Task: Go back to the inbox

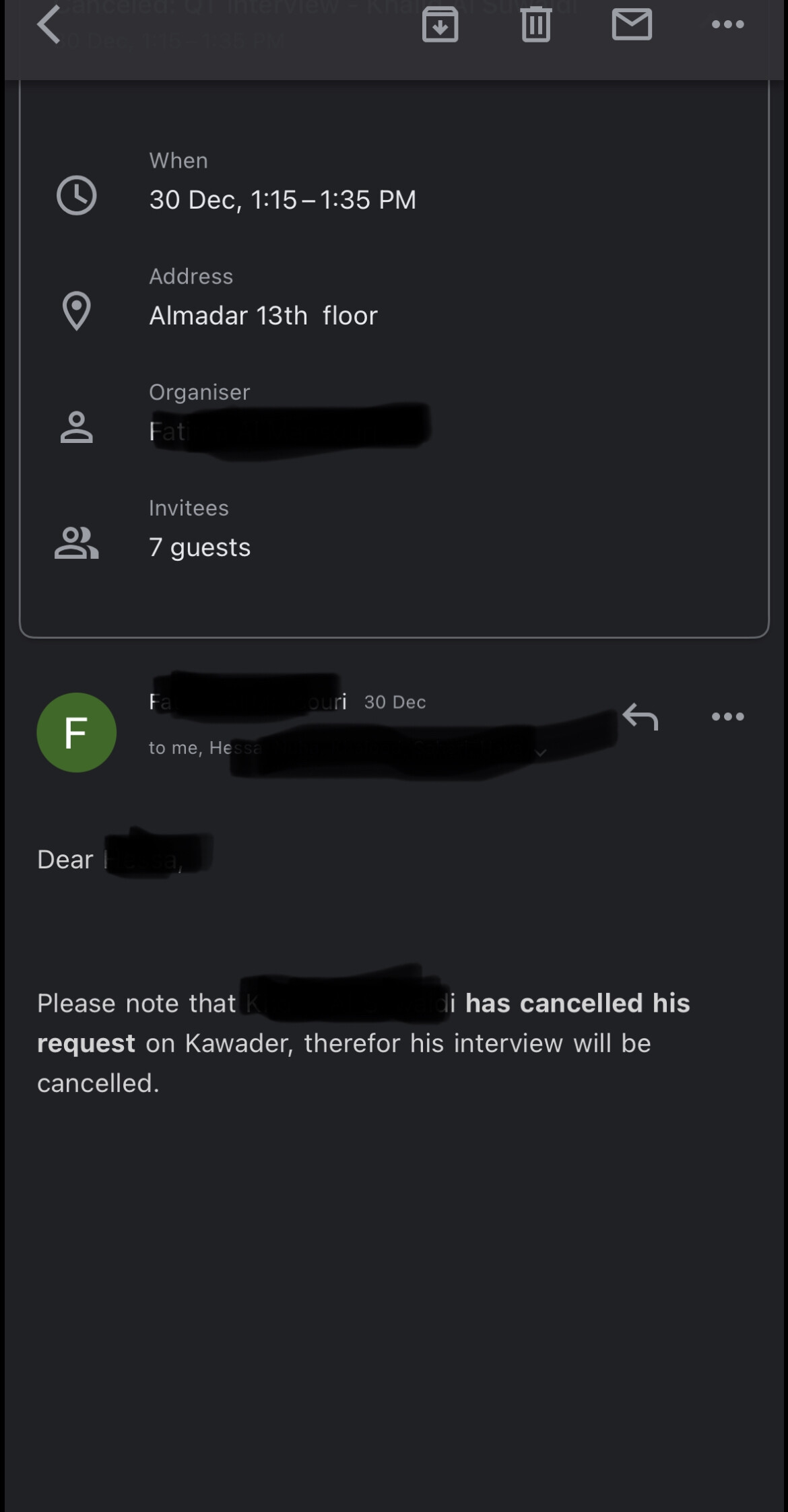Action: 48,25
